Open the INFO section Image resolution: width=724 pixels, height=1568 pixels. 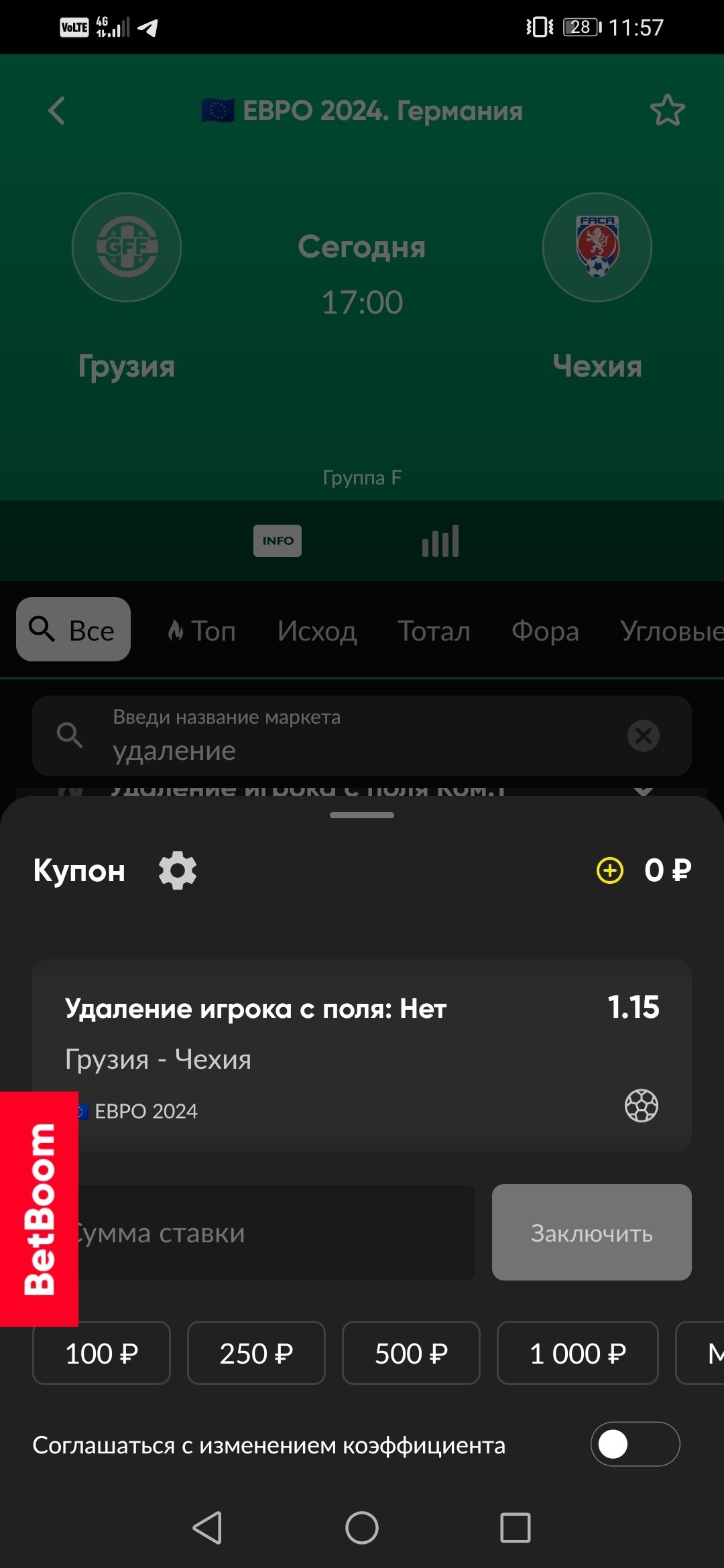click(x=277, y=541)
